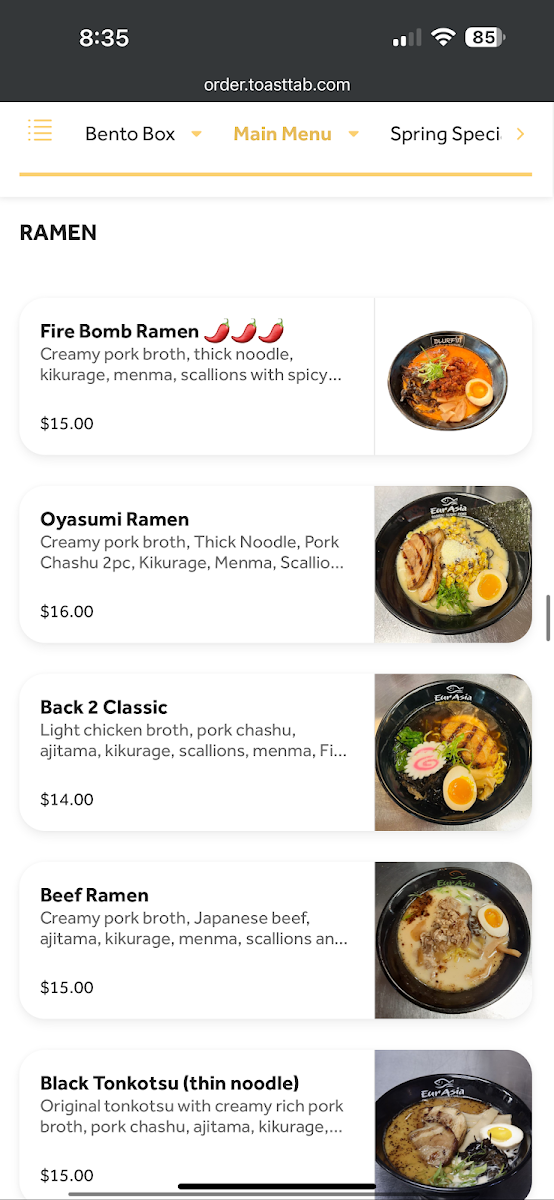Select Black Tonkotsu (thin noodle)

(x=276, y=1125)
